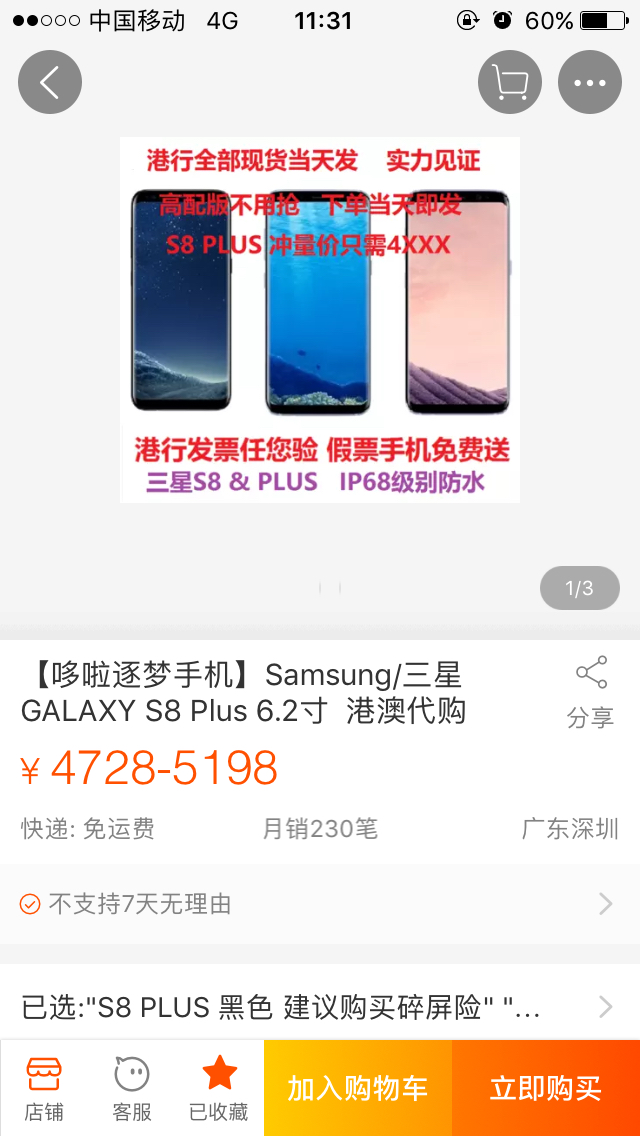Screen dimensions: 640x1136
Task: Go back using the arrow button
Action: tap(49, 82)
